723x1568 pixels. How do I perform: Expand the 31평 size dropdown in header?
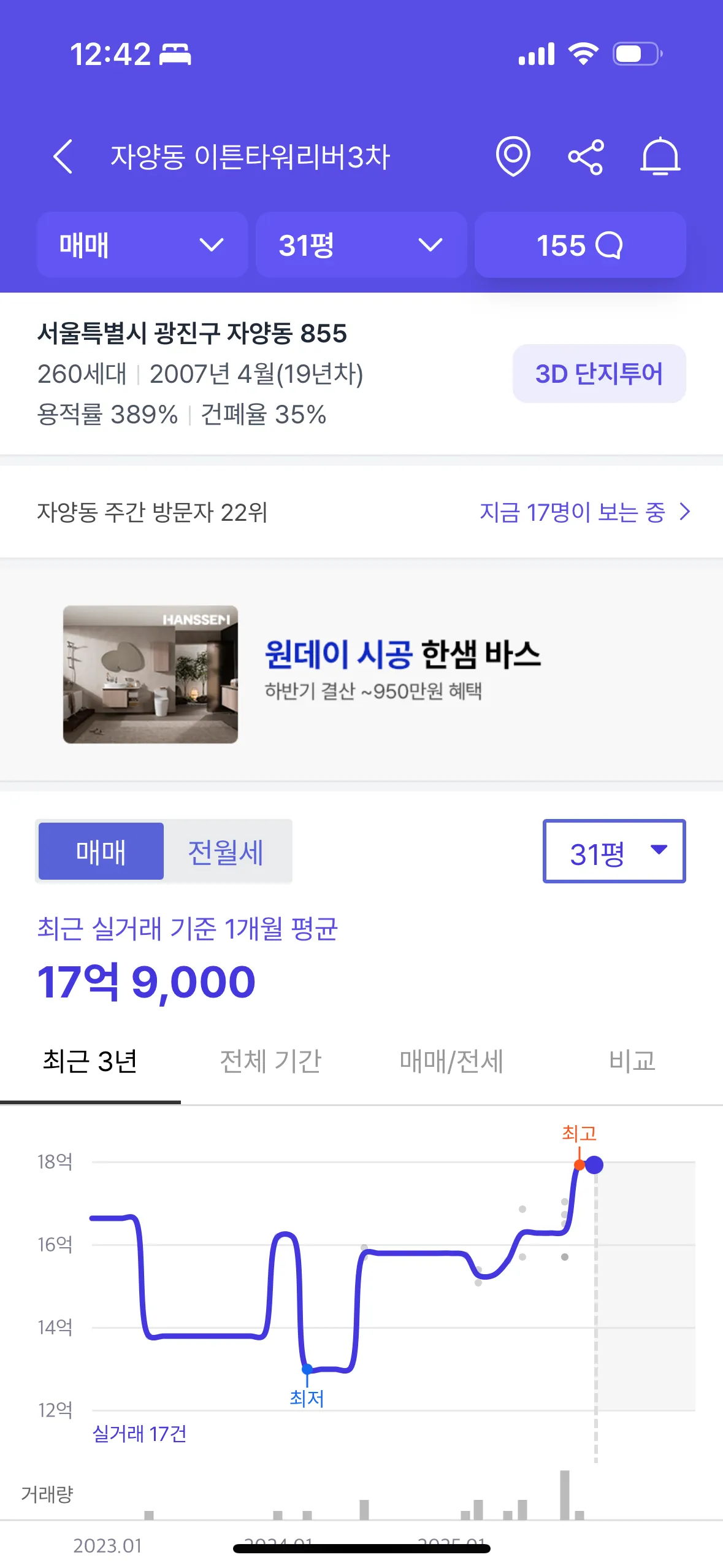[x=361, y=245]
